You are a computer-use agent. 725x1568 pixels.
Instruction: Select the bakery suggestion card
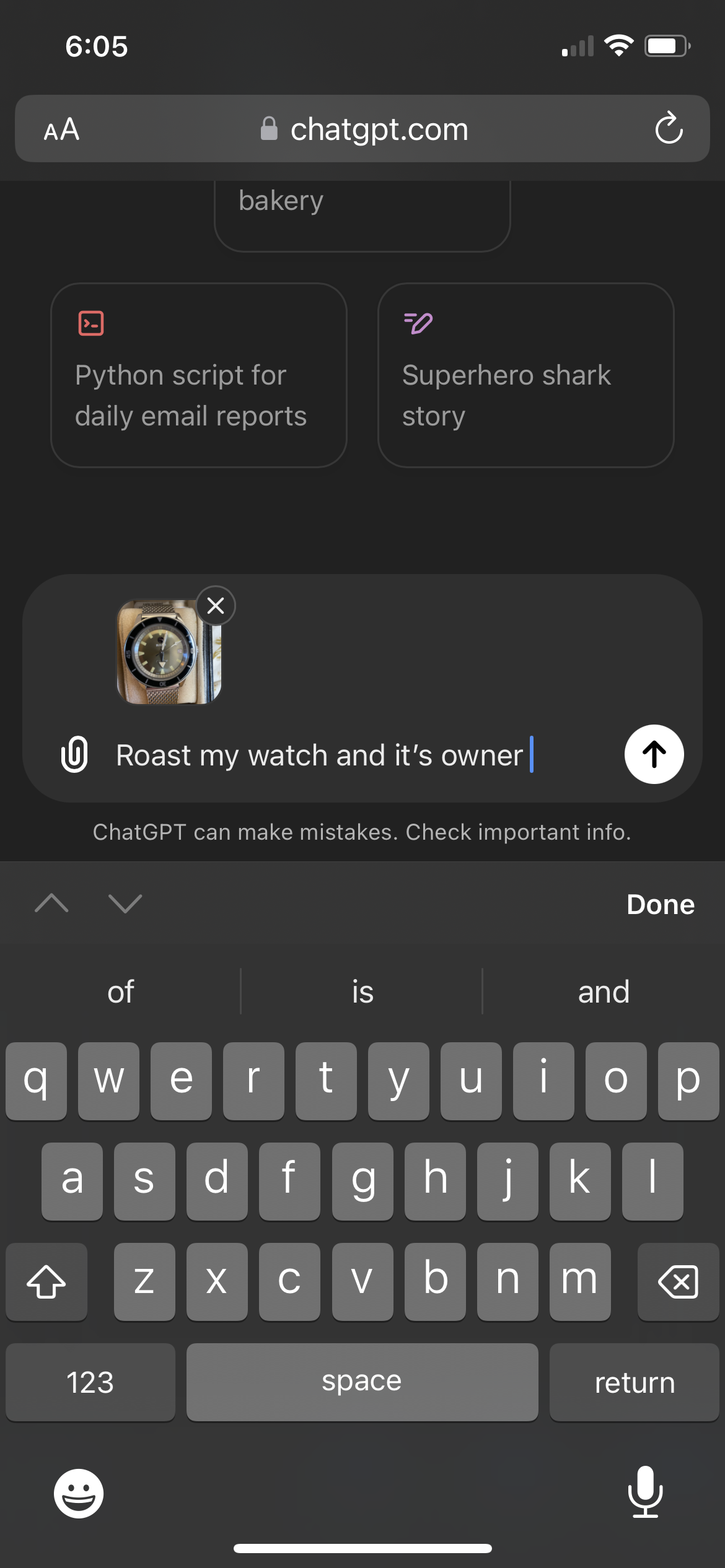pyautogui.click(x=362, y=214)
